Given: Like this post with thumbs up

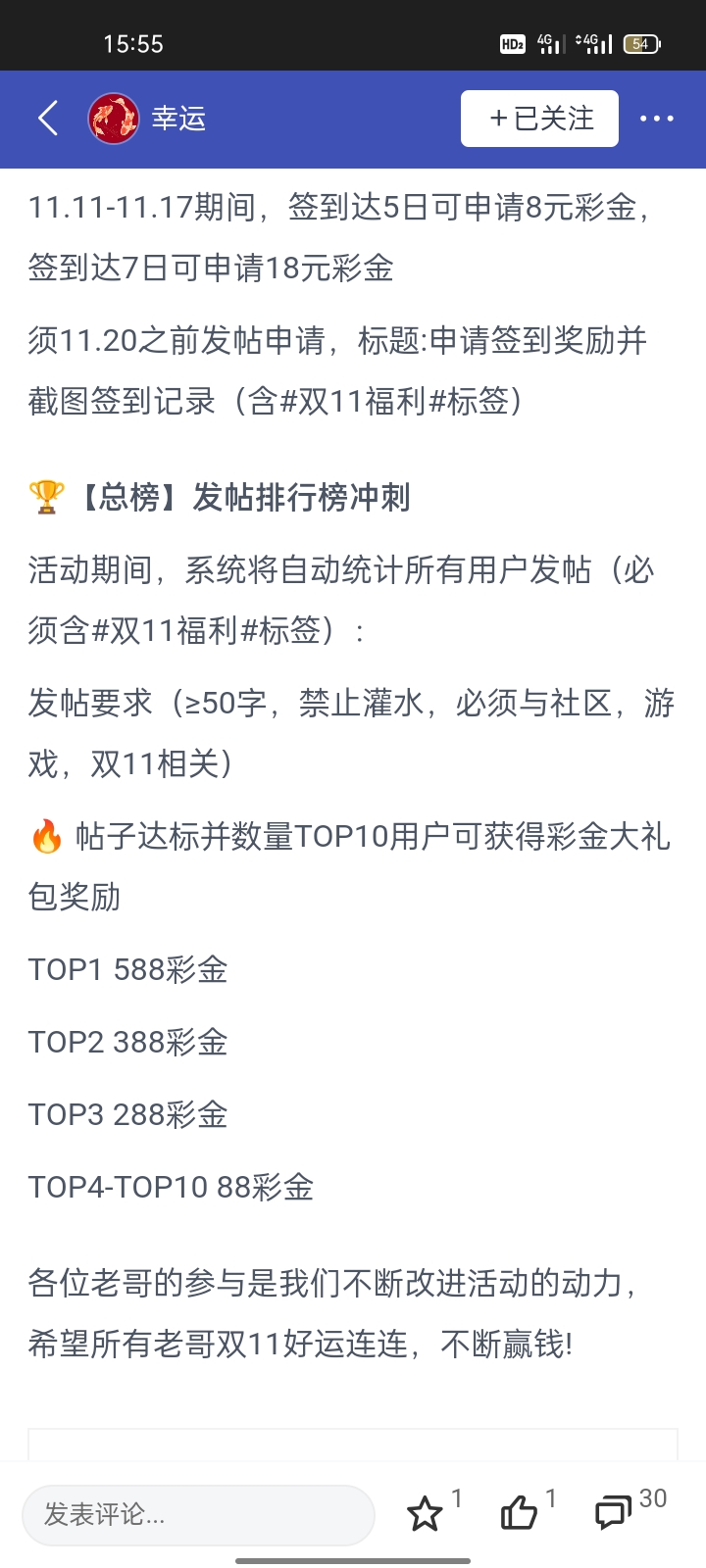Looking at the screenshot, I should [520, 1513].
